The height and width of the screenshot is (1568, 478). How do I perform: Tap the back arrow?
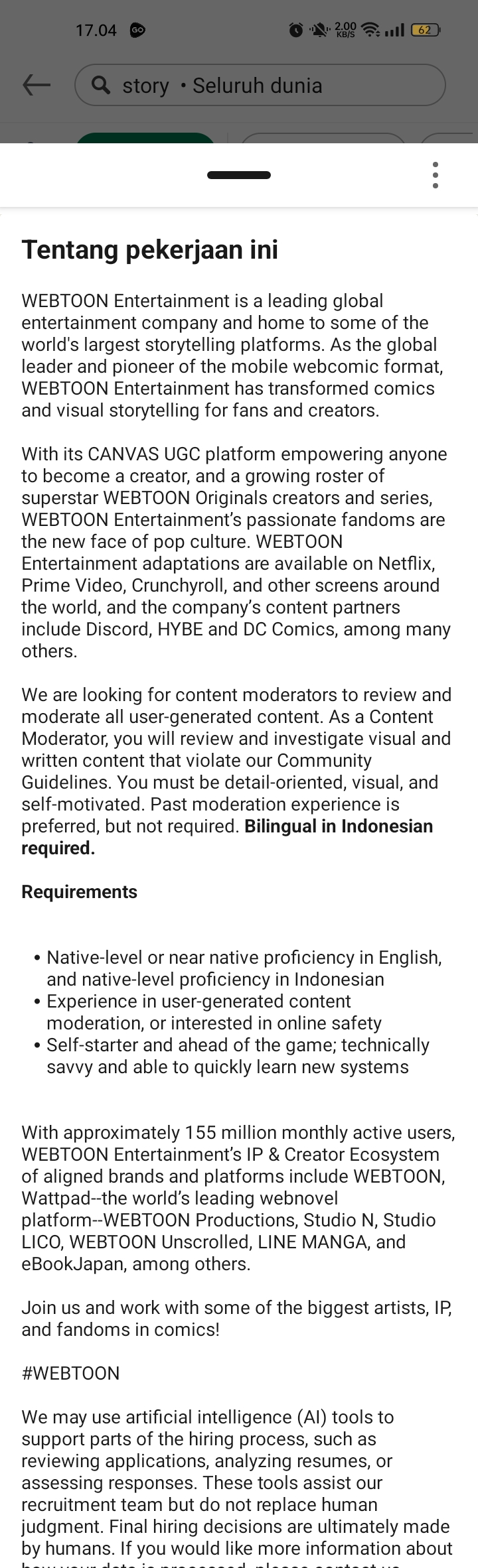click(37, 85)
